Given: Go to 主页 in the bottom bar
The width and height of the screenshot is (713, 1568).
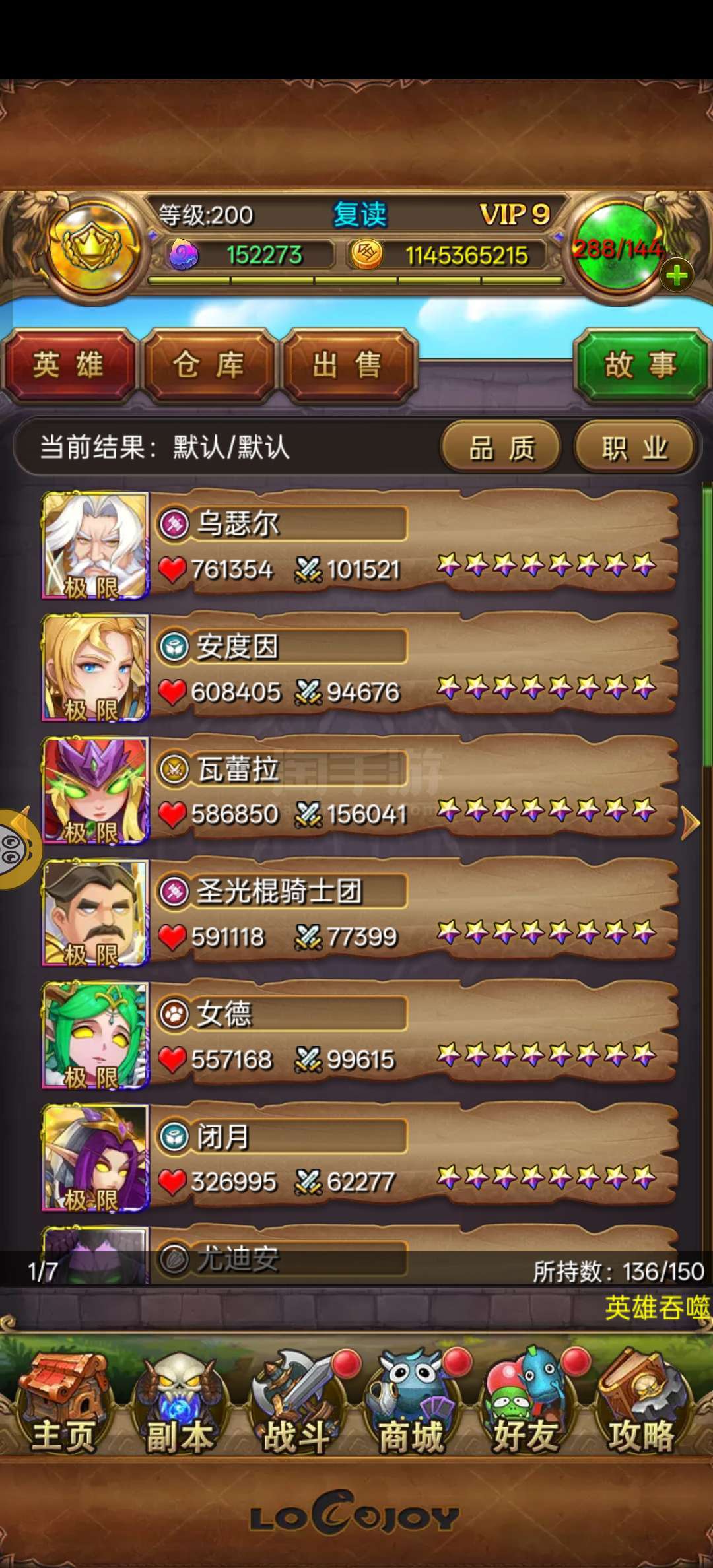Looking at the screenshot, I should tap(63, 1403).
